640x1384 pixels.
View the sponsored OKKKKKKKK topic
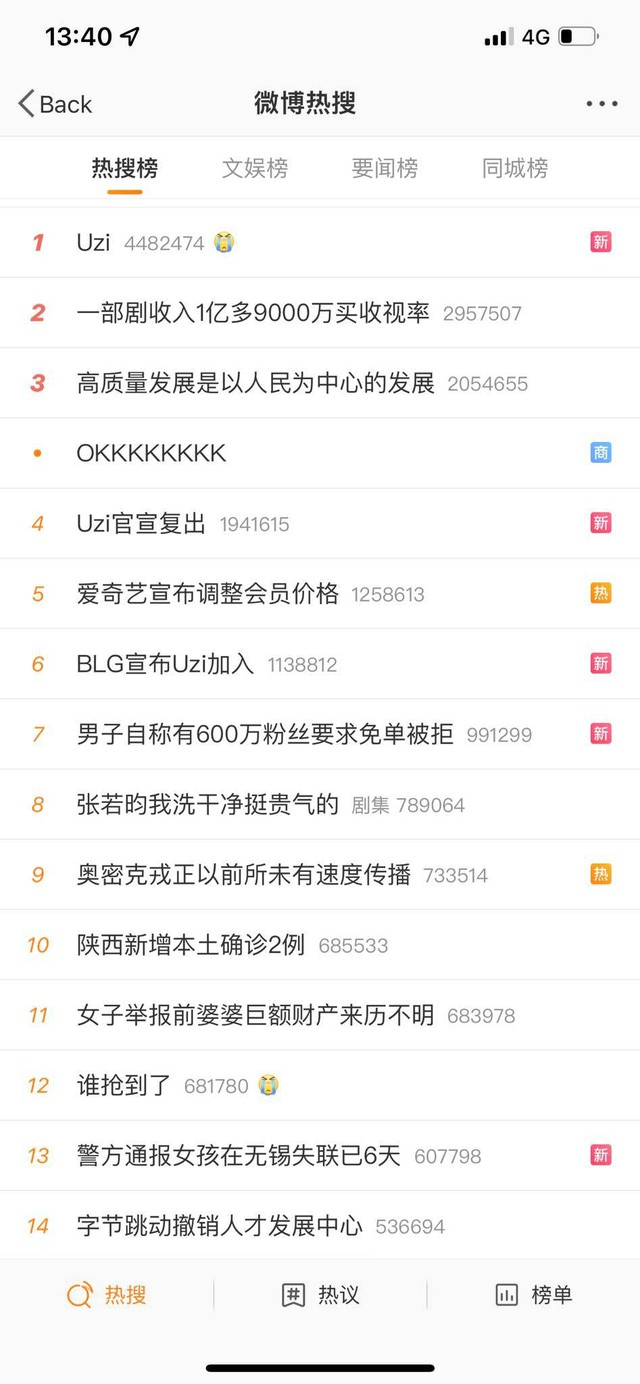[152, 453]
